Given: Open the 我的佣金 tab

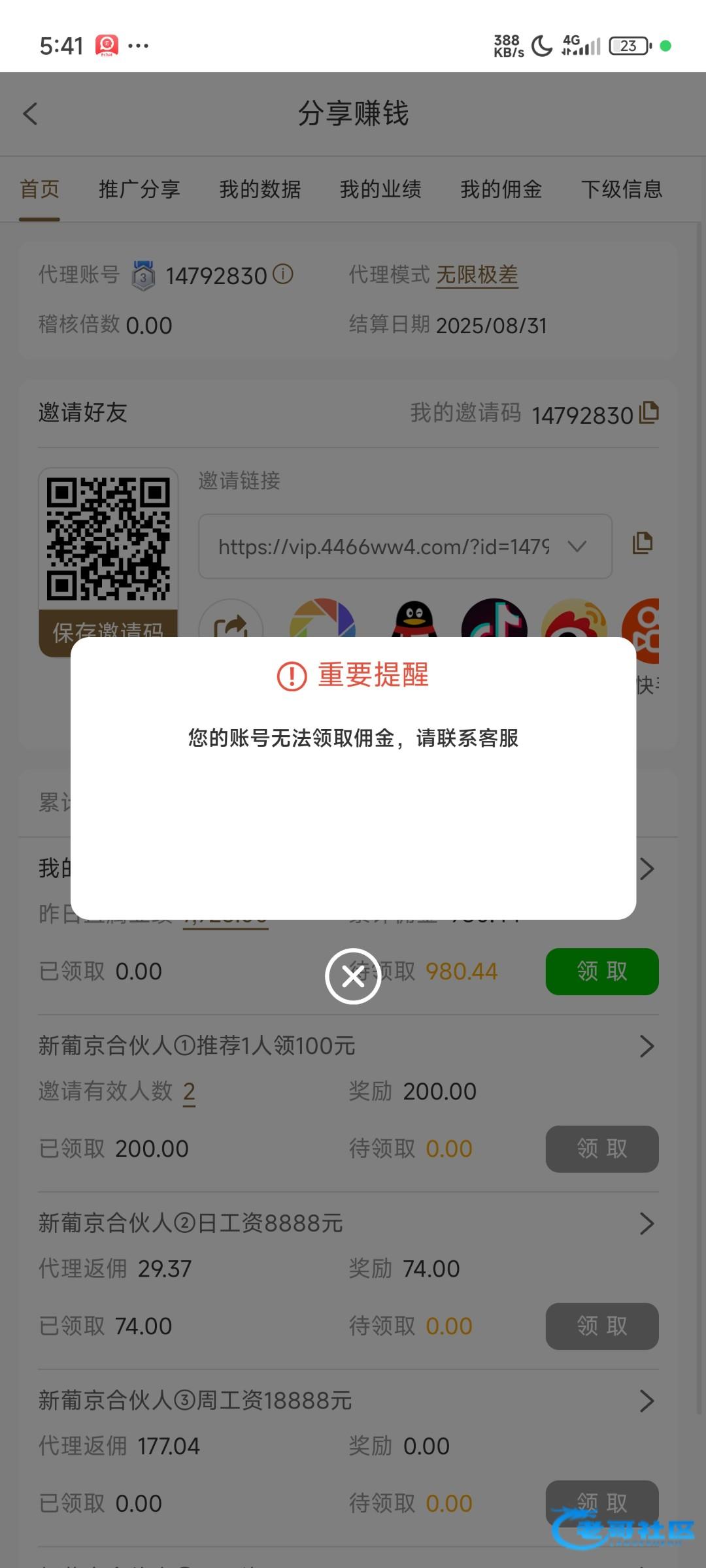Looking at the screenshot, I should click(501, 189).
